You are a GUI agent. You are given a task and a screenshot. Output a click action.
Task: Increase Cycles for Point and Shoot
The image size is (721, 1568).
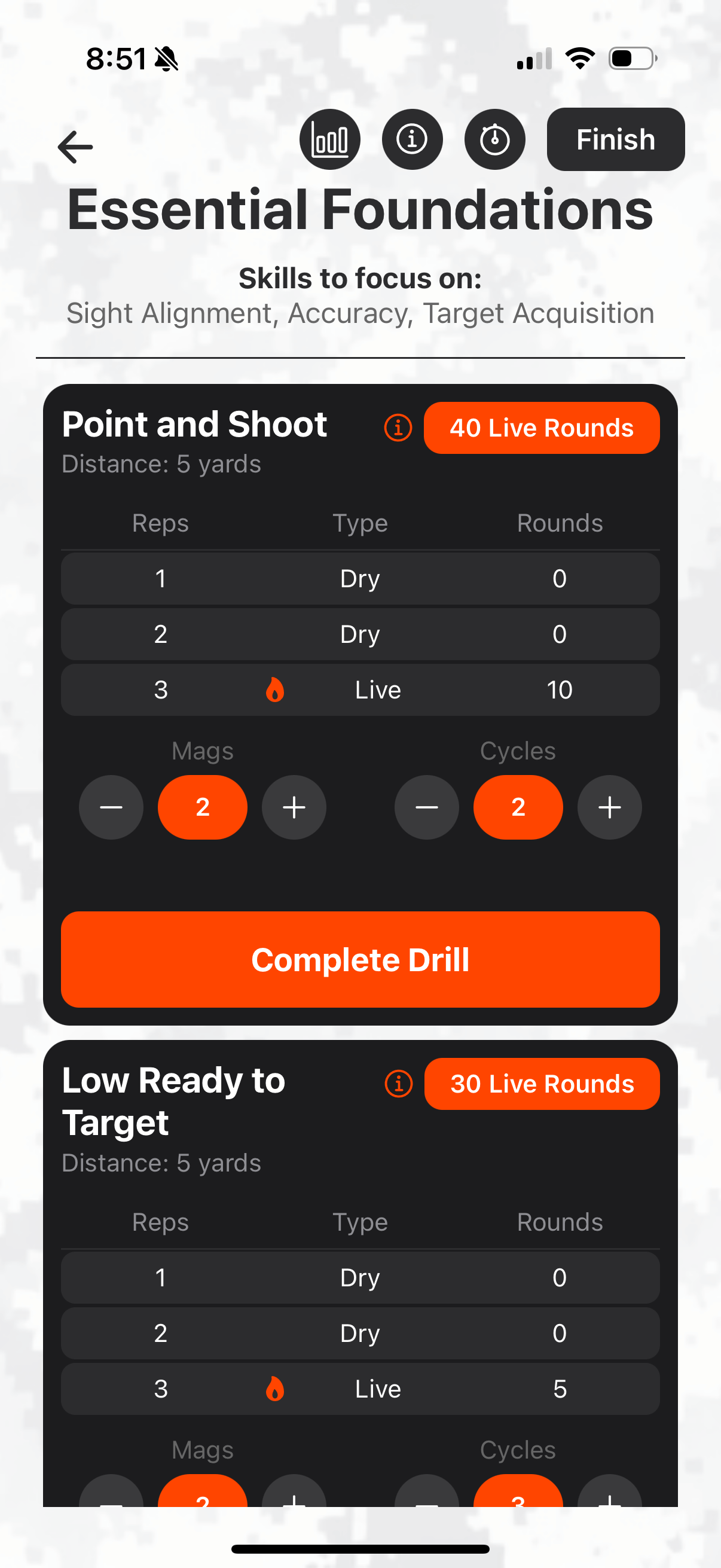coord(609,807)
